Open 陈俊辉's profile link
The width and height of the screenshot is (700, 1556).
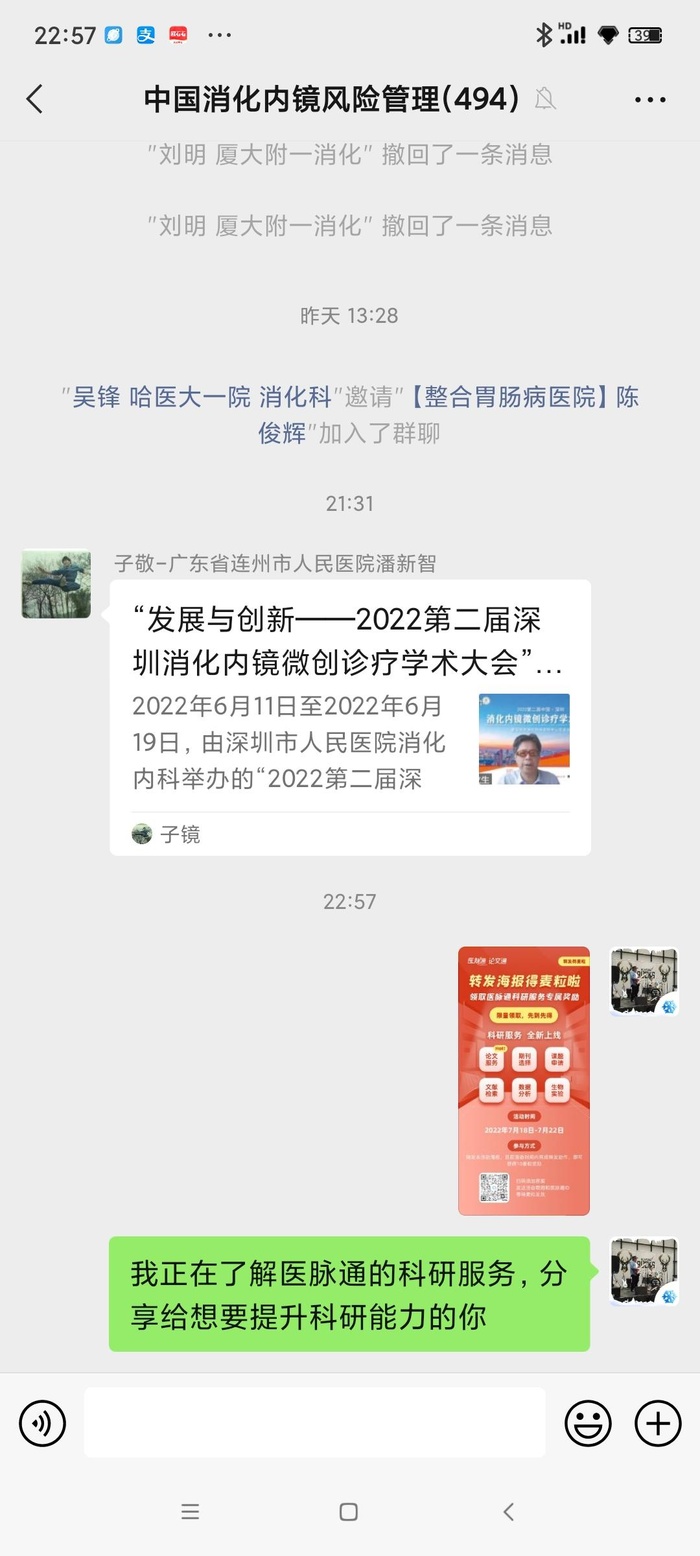520,398
